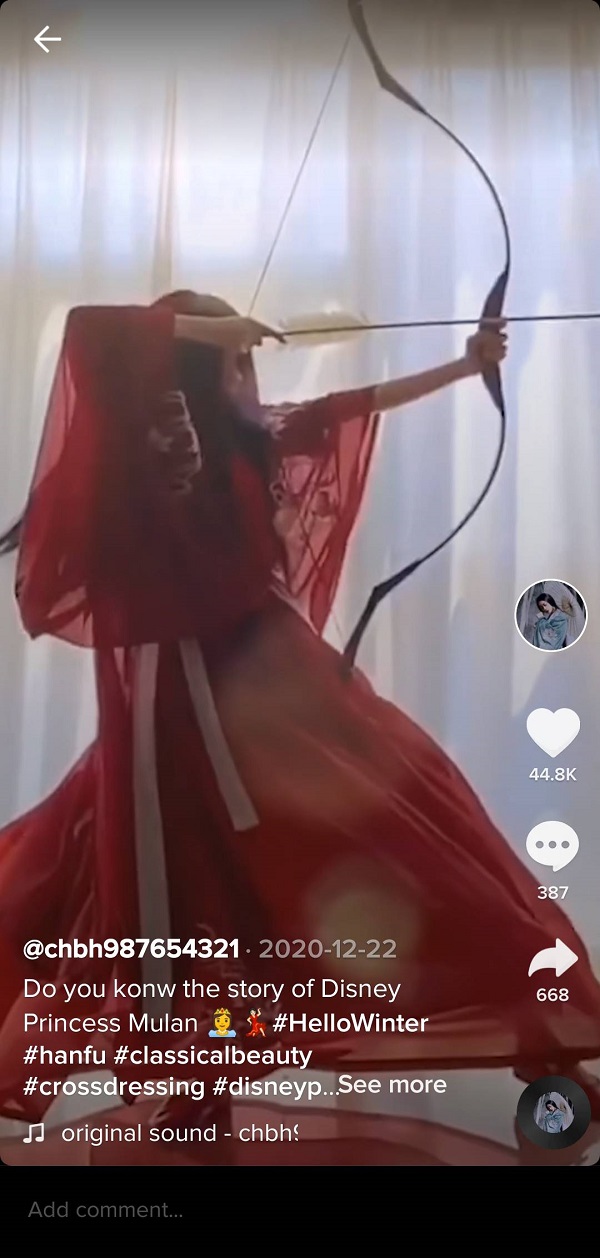Image resolution: width=600 pixels, height=1258 pixels.
Task: Open the creator's profile avatar
Action: point(551,615)
